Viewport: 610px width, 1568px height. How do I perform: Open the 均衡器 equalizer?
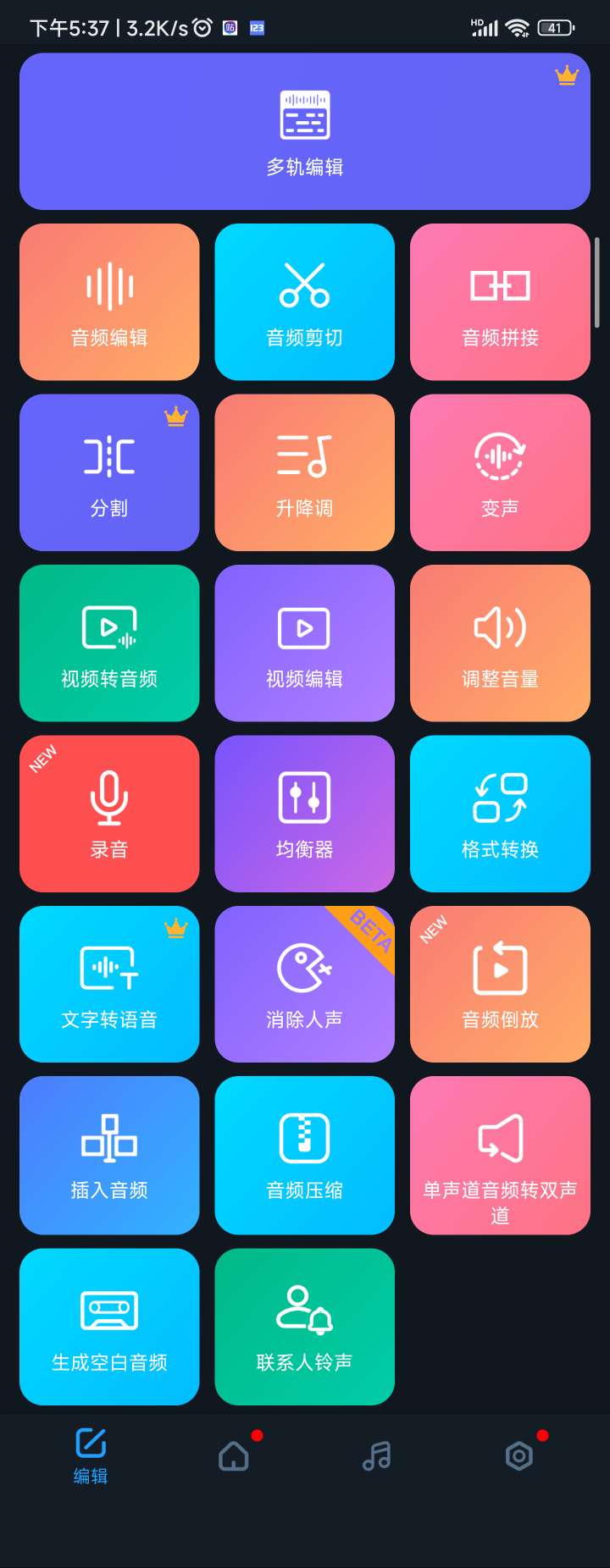click(305, 814)
